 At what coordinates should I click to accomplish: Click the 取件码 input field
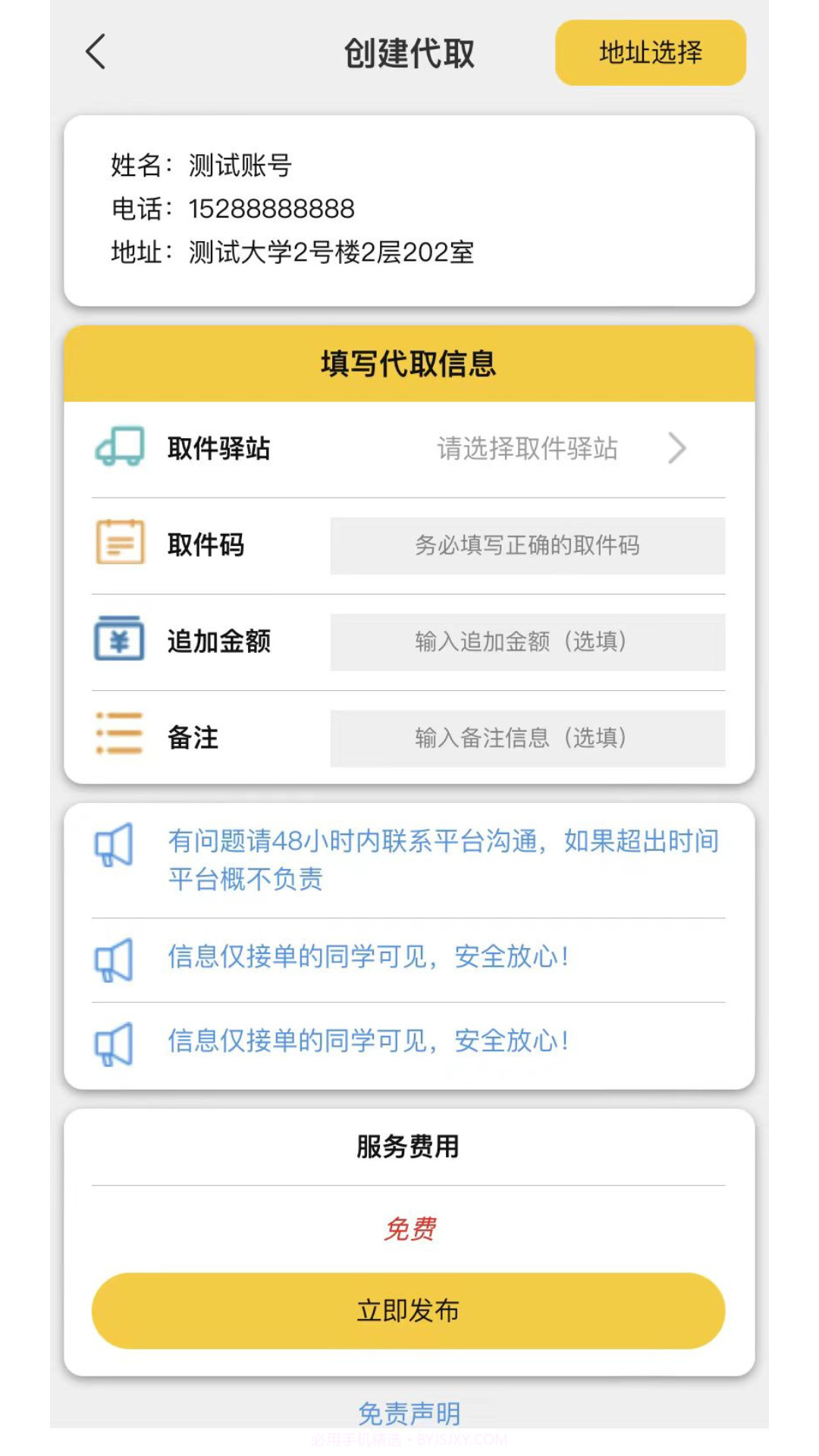(x=529, y=545)
